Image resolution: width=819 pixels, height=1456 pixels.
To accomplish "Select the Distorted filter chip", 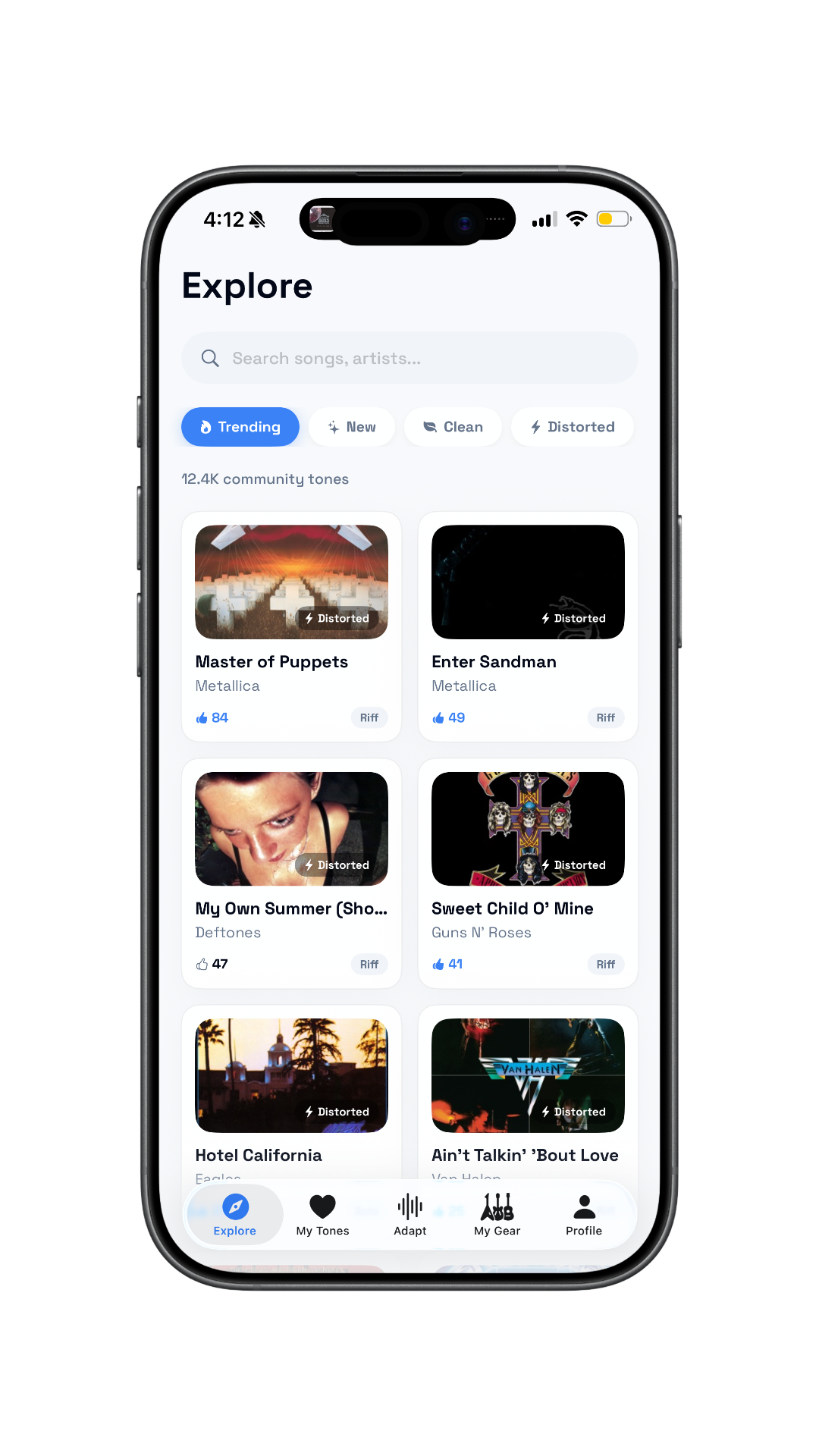I will tap(573, 427).
